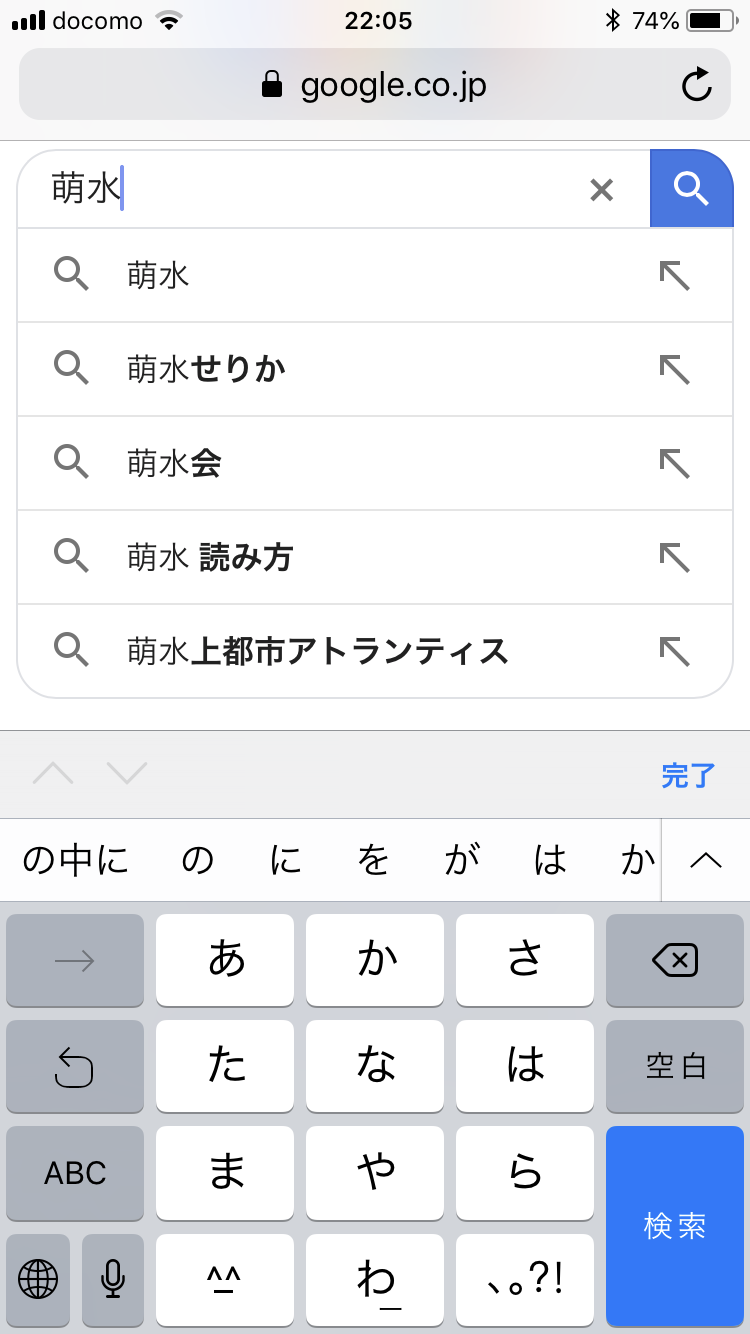
Task: Focus the search field containing 萌水
Action: (x=320, y=189)
